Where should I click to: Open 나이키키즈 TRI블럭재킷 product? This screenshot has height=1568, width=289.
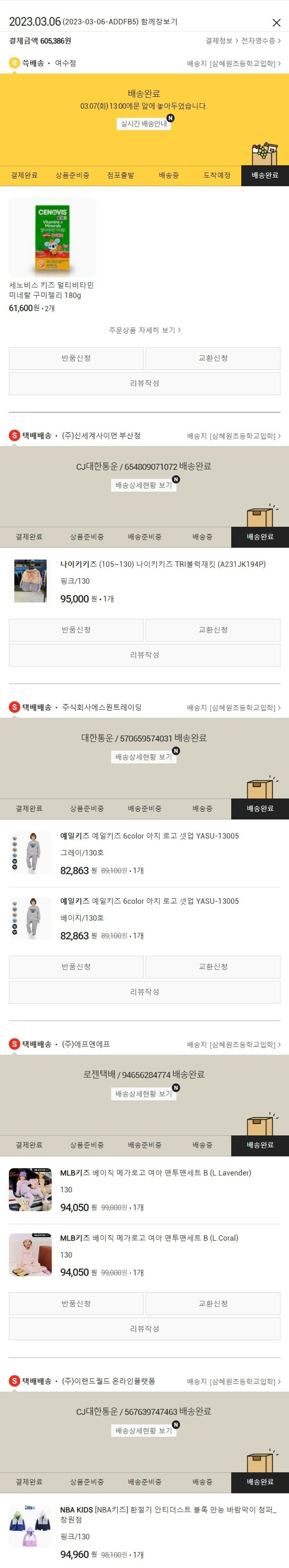coord(162,564)
